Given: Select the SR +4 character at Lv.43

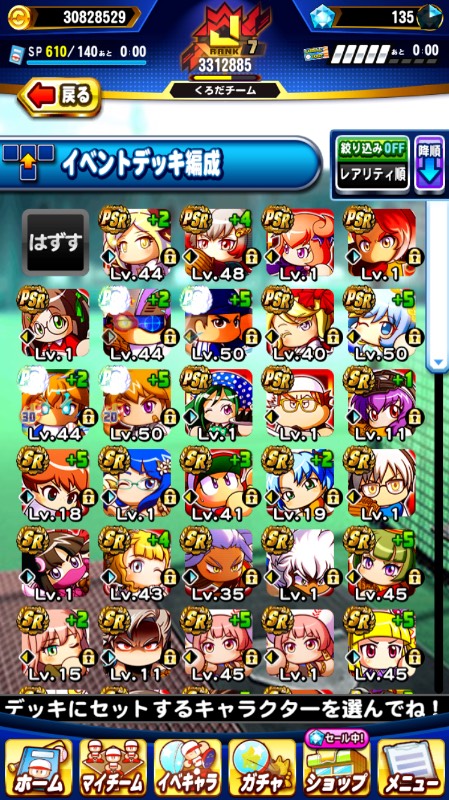Looking at the screenshot, I should 138,564.
